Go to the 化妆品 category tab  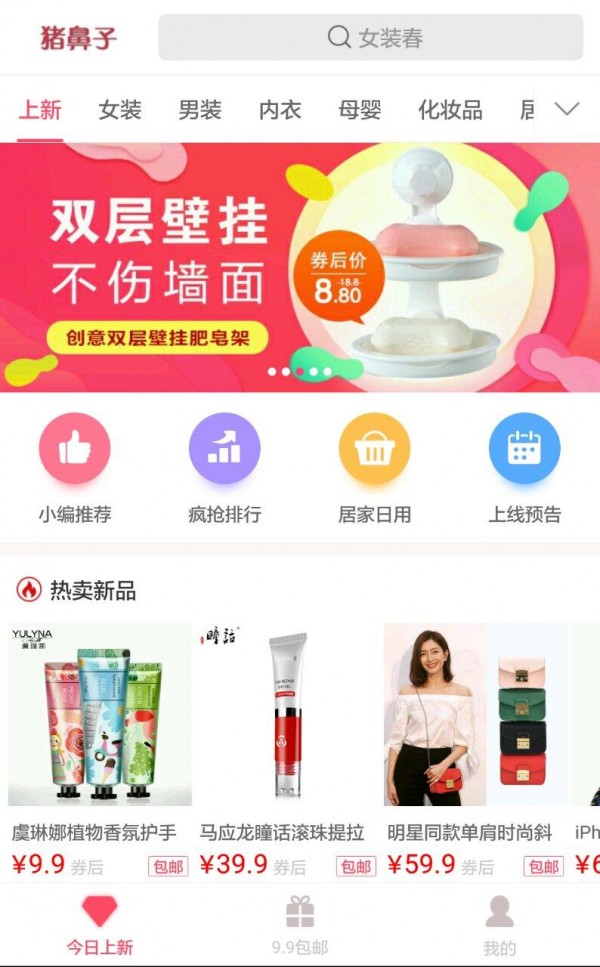coord(450,110)
